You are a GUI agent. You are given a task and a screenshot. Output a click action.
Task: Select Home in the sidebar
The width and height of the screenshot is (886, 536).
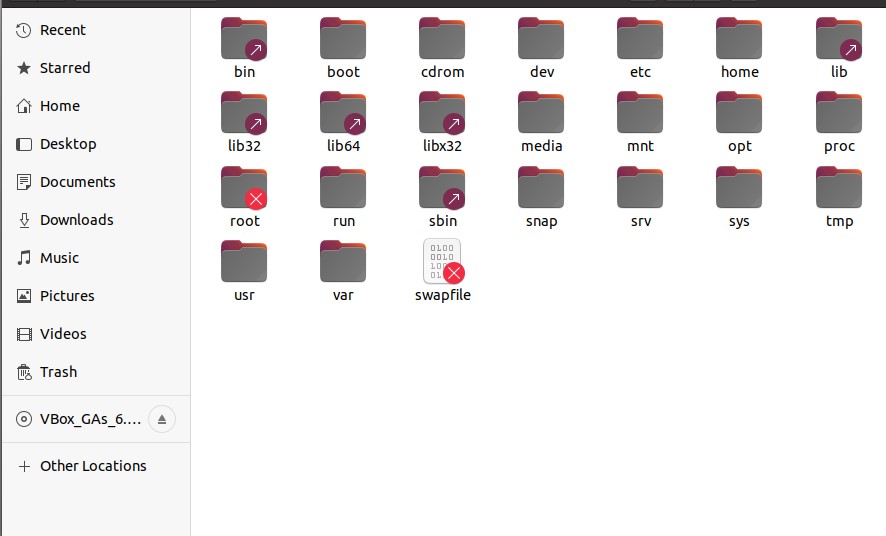tap(59, 106)
